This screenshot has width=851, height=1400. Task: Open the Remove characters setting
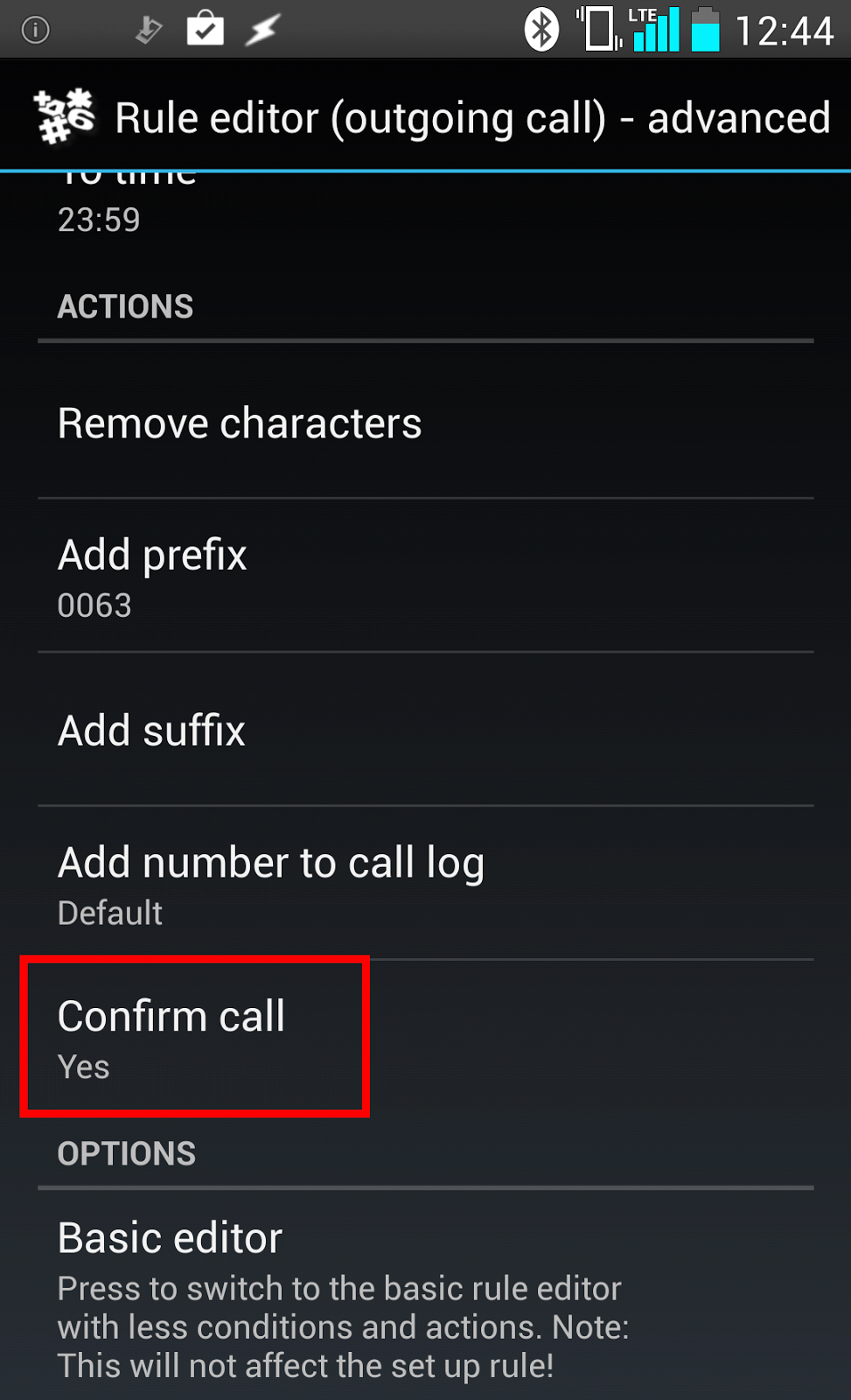tap(425, 423)
